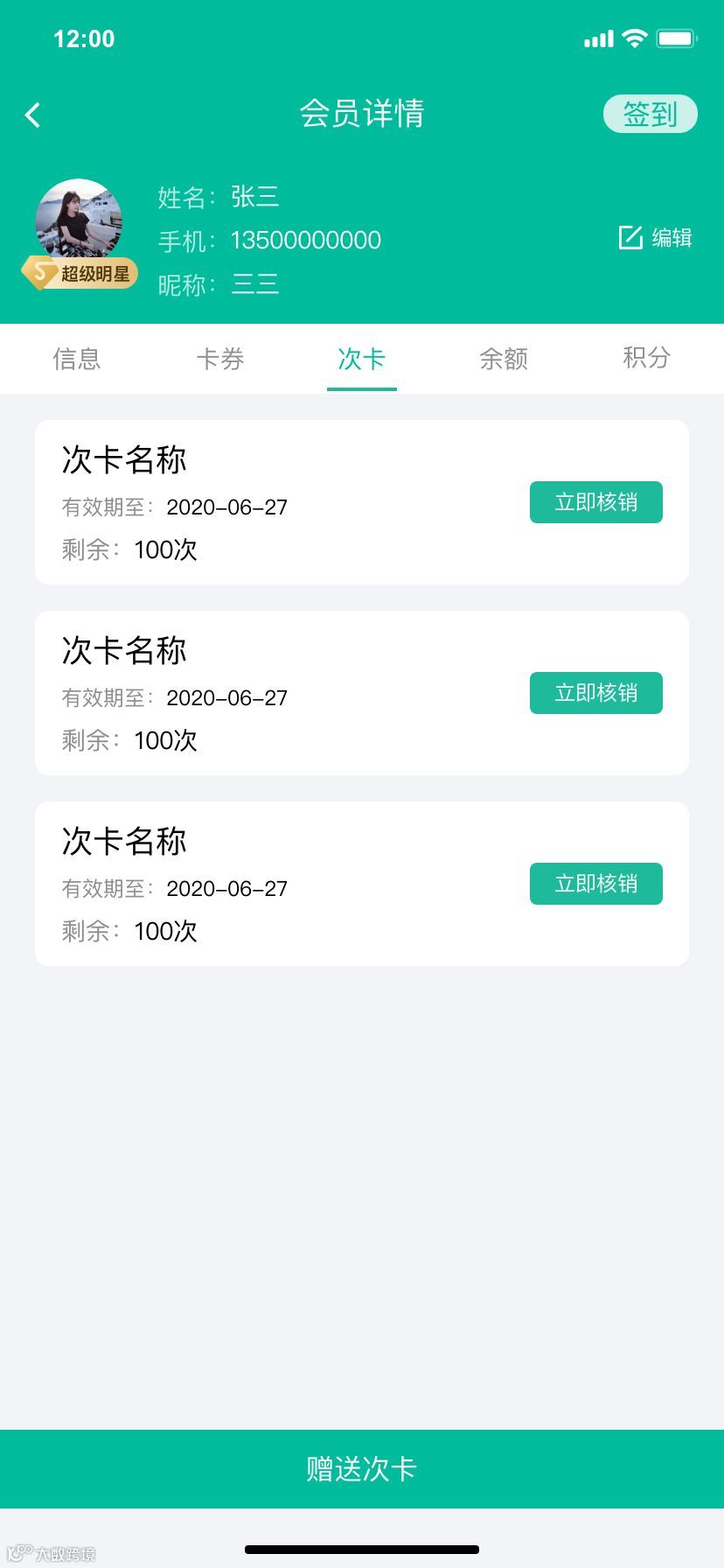The image size is (724, 1568).
Task: Go back using the top-left arrow
Action: coord(33,115)
